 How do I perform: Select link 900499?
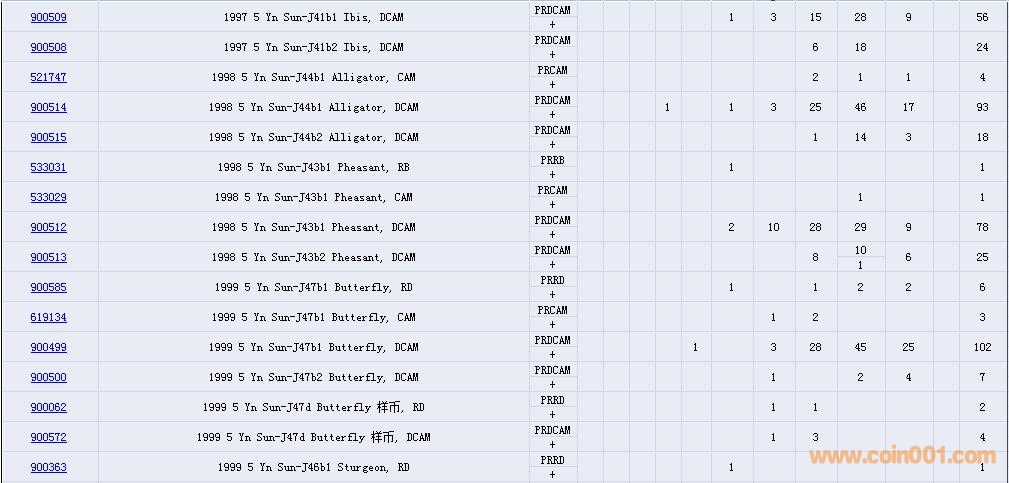[48, 347]
